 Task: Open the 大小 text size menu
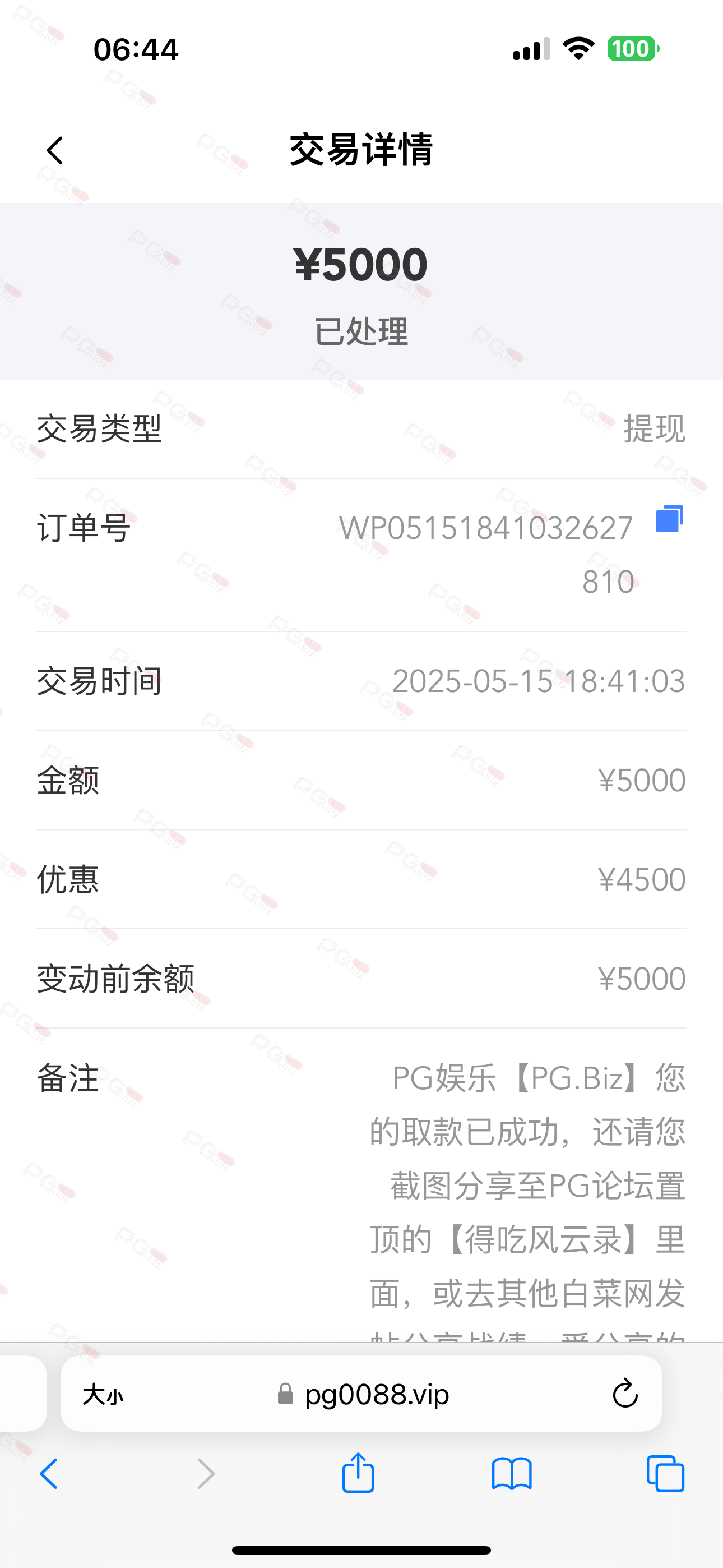(x=103, y=1394)
